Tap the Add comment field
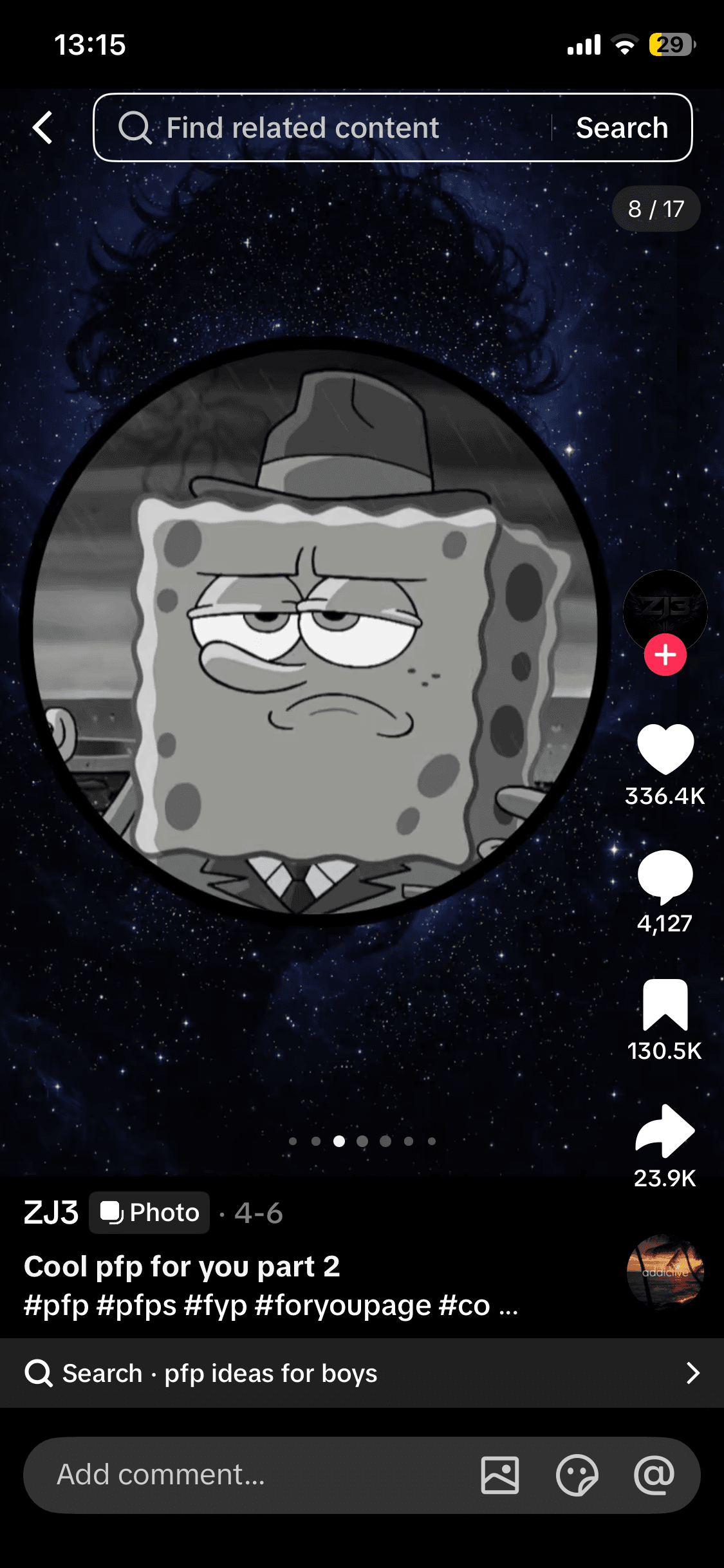Screen dimensions: 724x1568 coord(257,1475)
